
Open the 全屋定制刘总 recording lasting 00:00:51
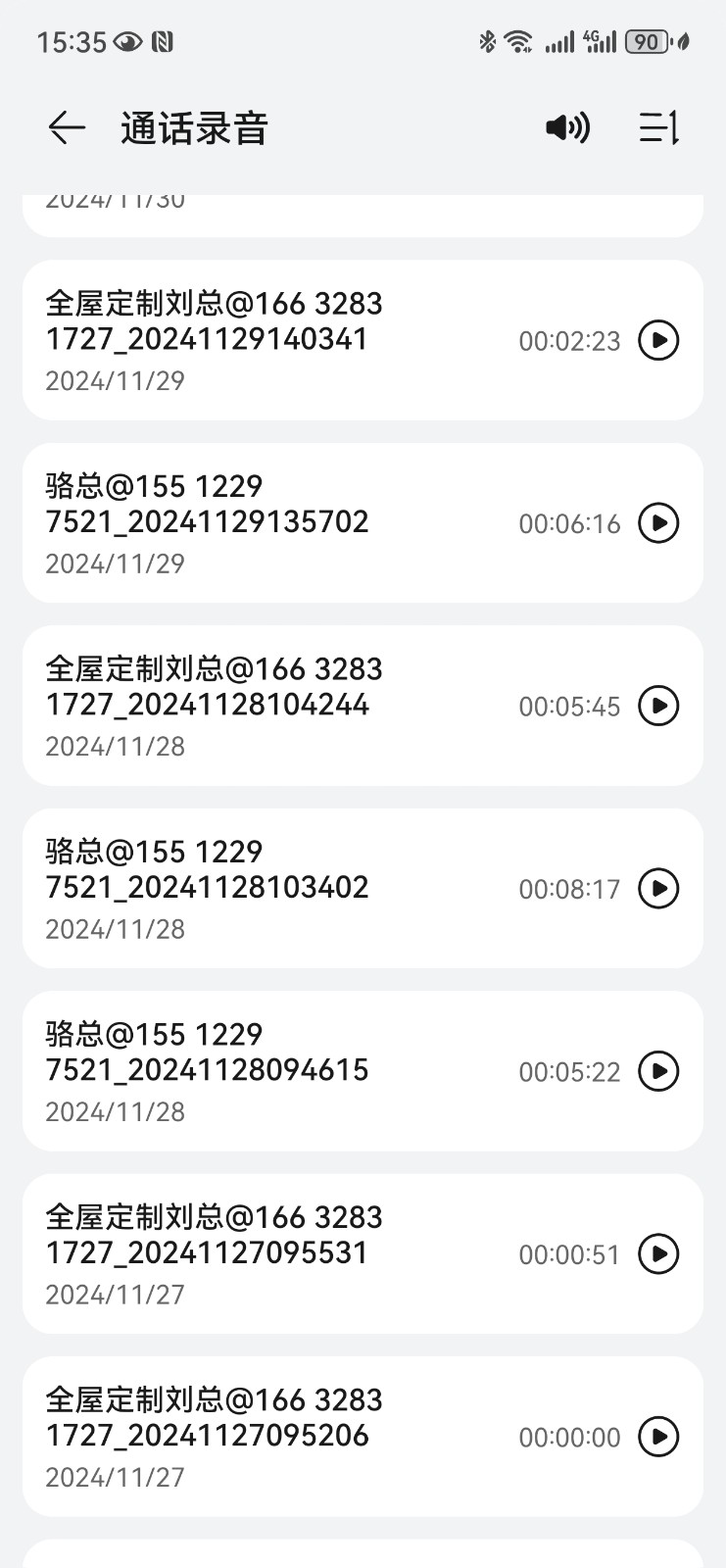tap(274, 1253)
